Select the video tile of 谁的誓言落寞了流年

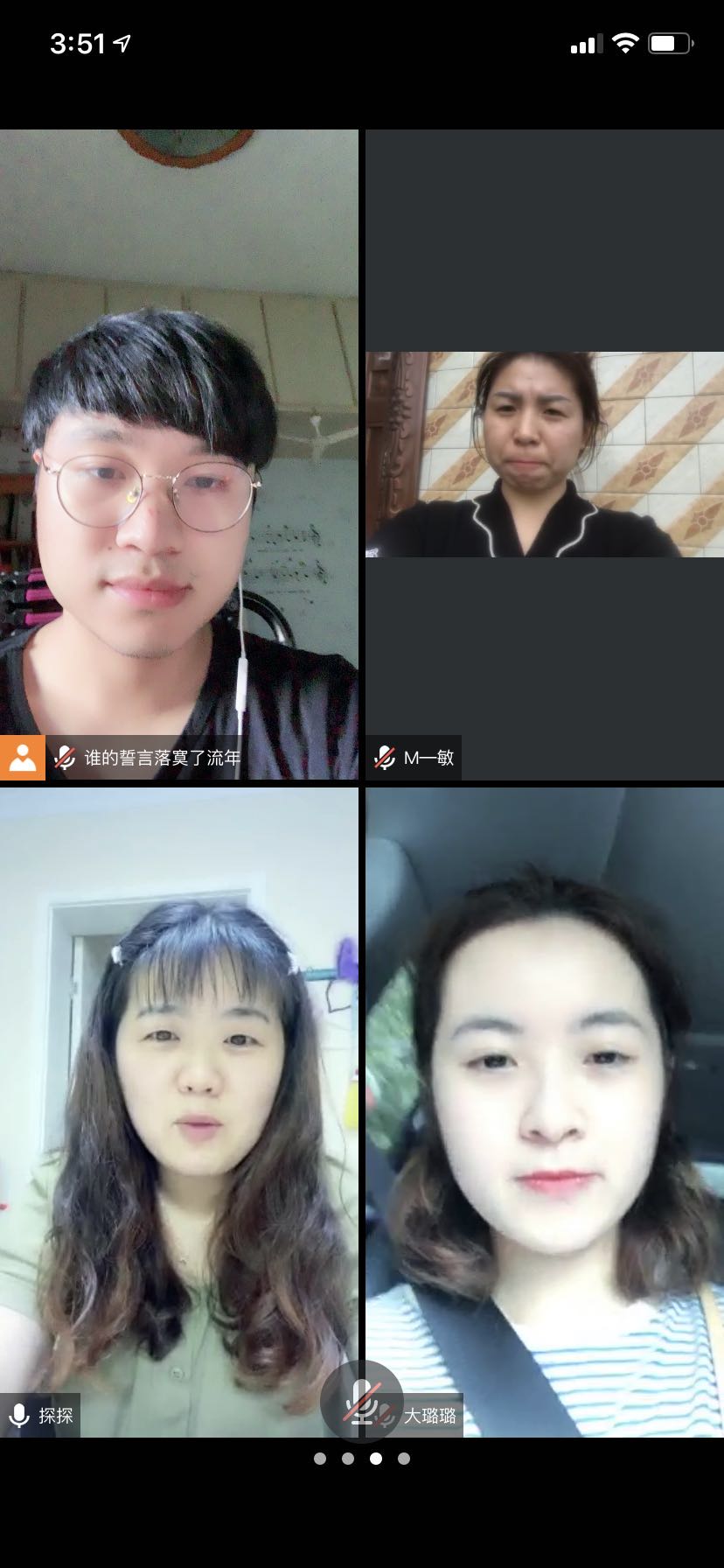179,455
